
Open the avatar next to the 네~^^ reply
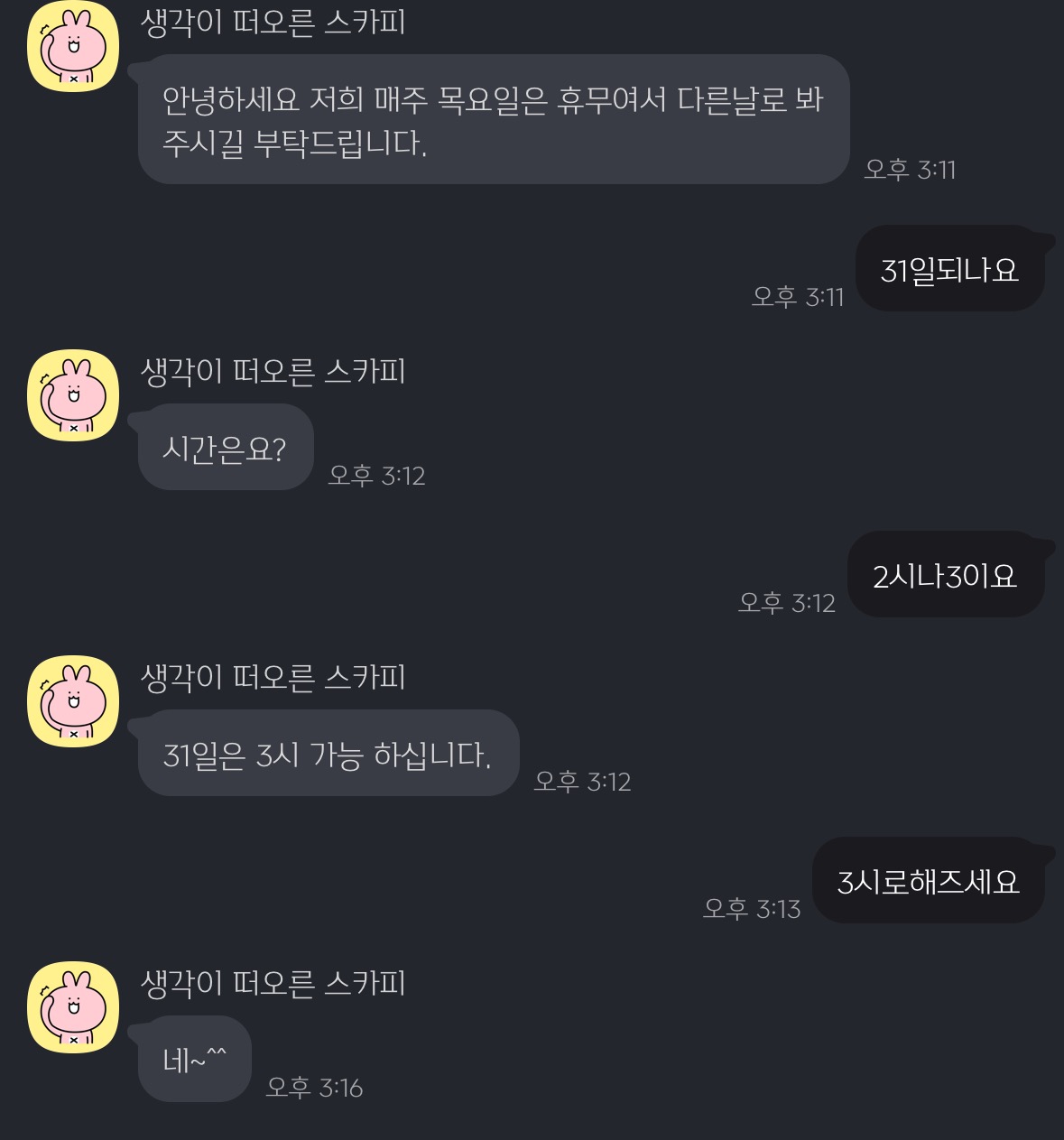(x=73, y=1007)
